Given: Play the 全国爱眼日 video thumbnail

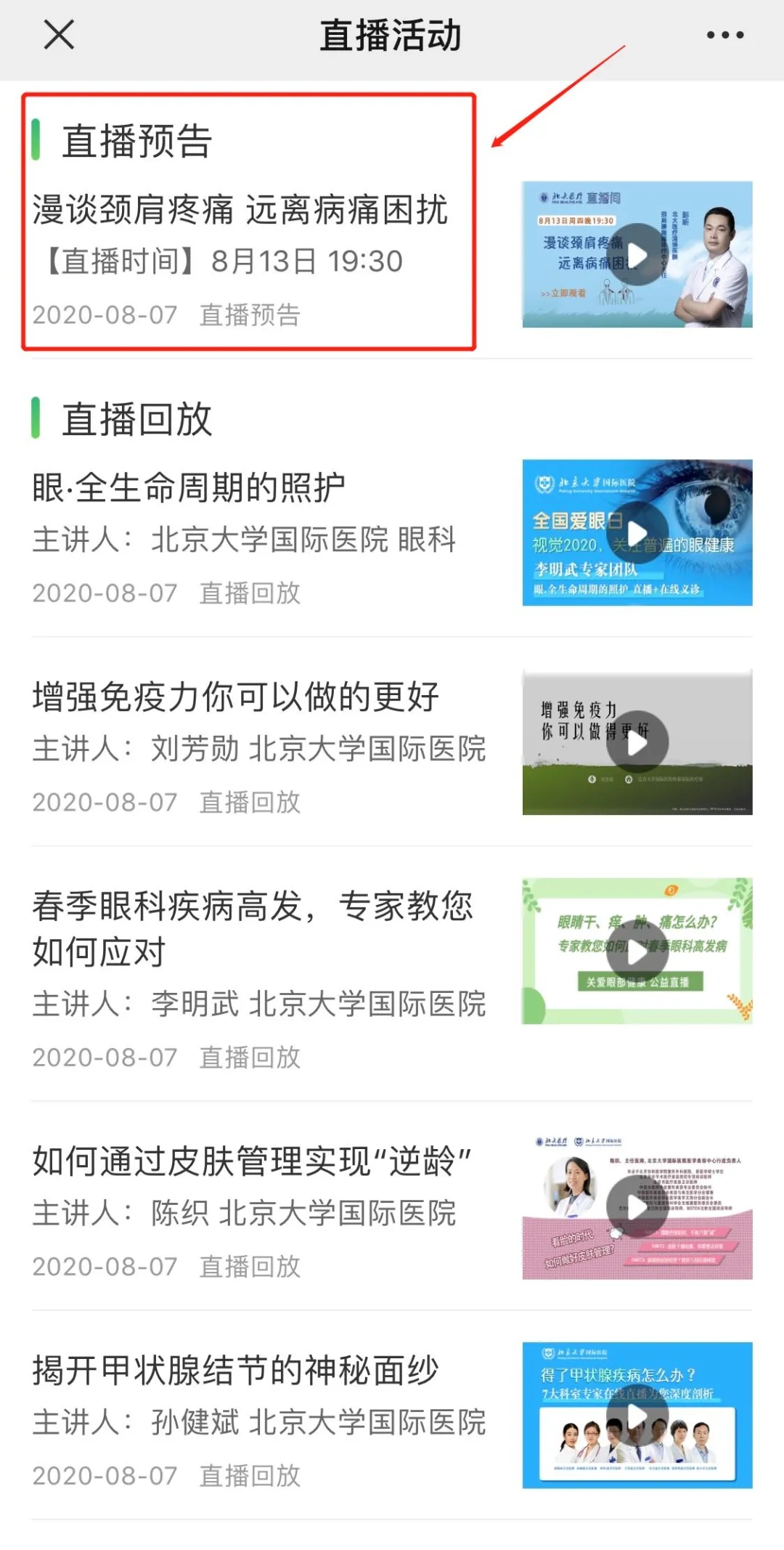Looking at the screenshot, I should [637, 532].
